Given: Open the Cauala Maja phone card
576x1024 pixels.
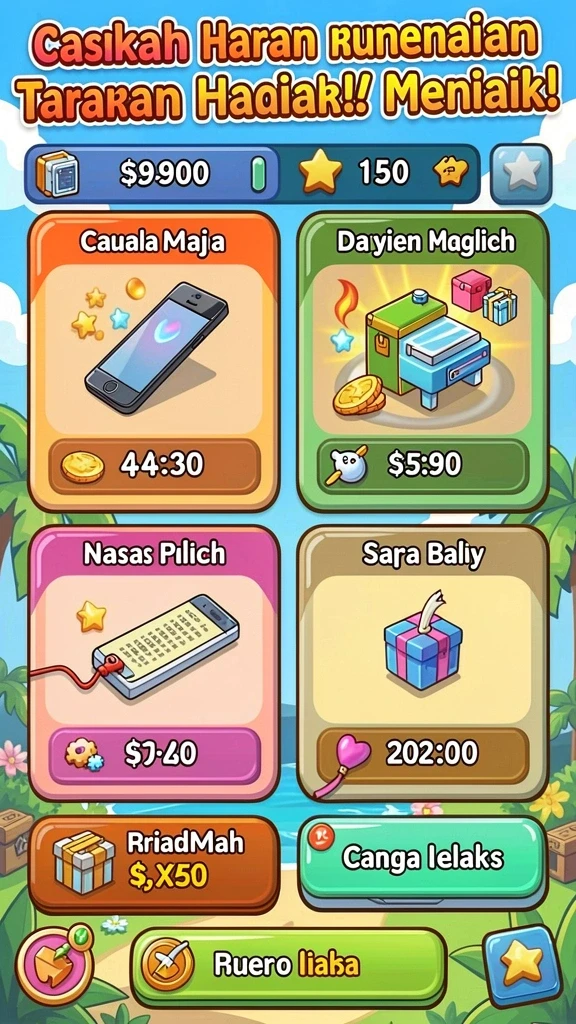Looking at the screenshot, I should [x=154, y=362].
